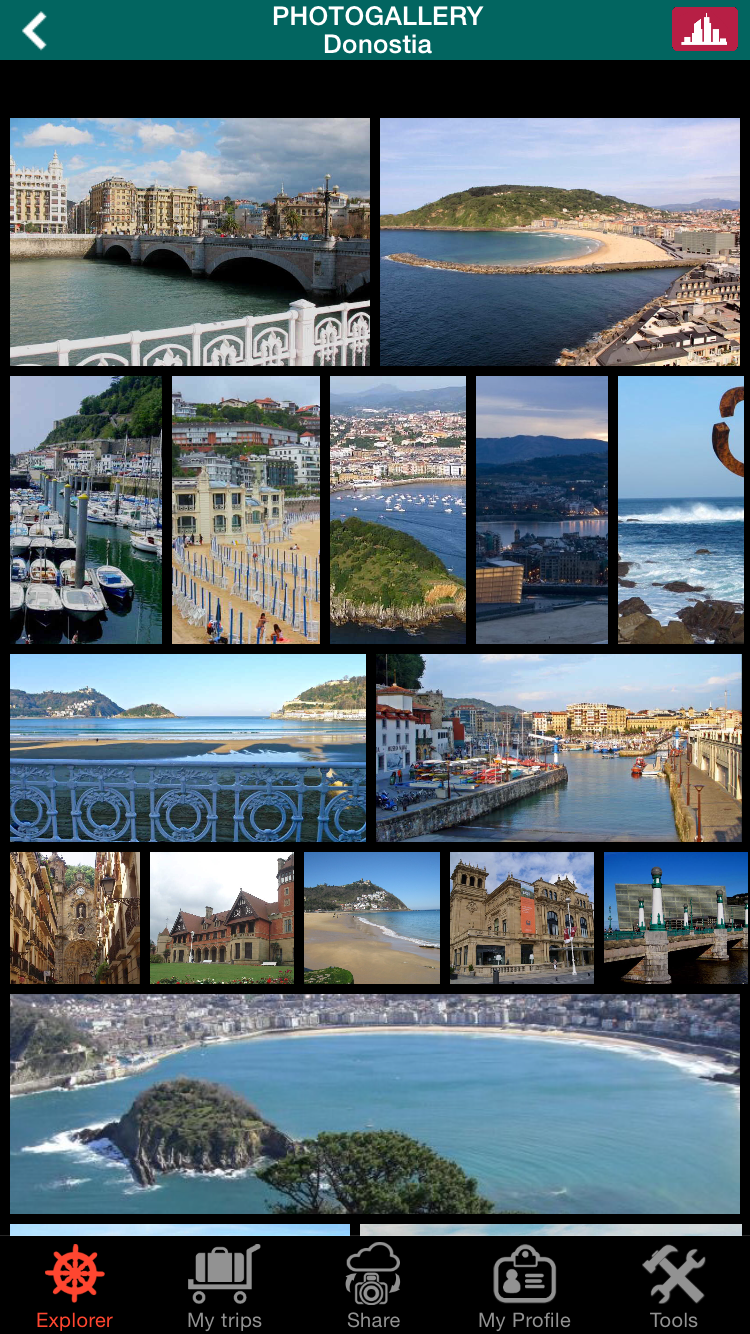Open the red city skyline icon

(704, 29)
